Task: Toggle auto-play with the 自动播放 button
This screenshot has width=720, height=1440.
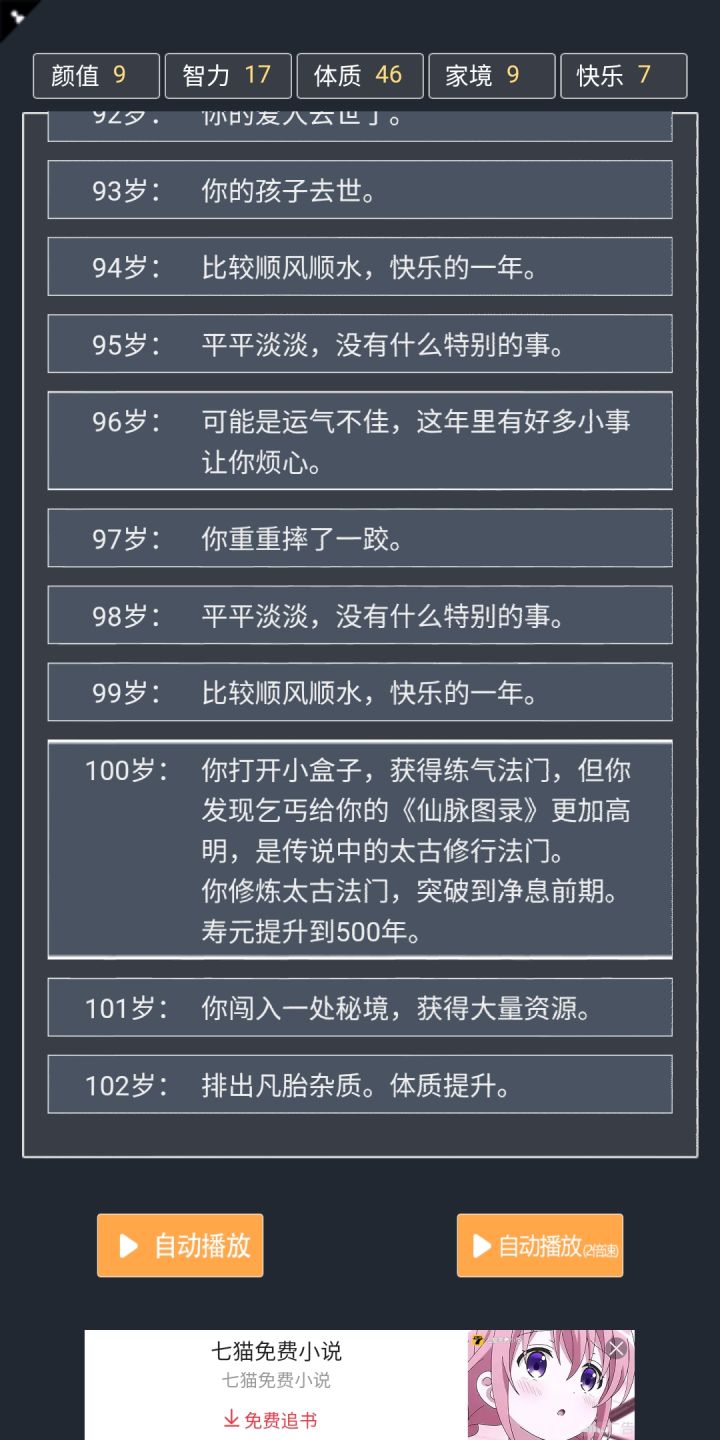Action: [180, 1246]
